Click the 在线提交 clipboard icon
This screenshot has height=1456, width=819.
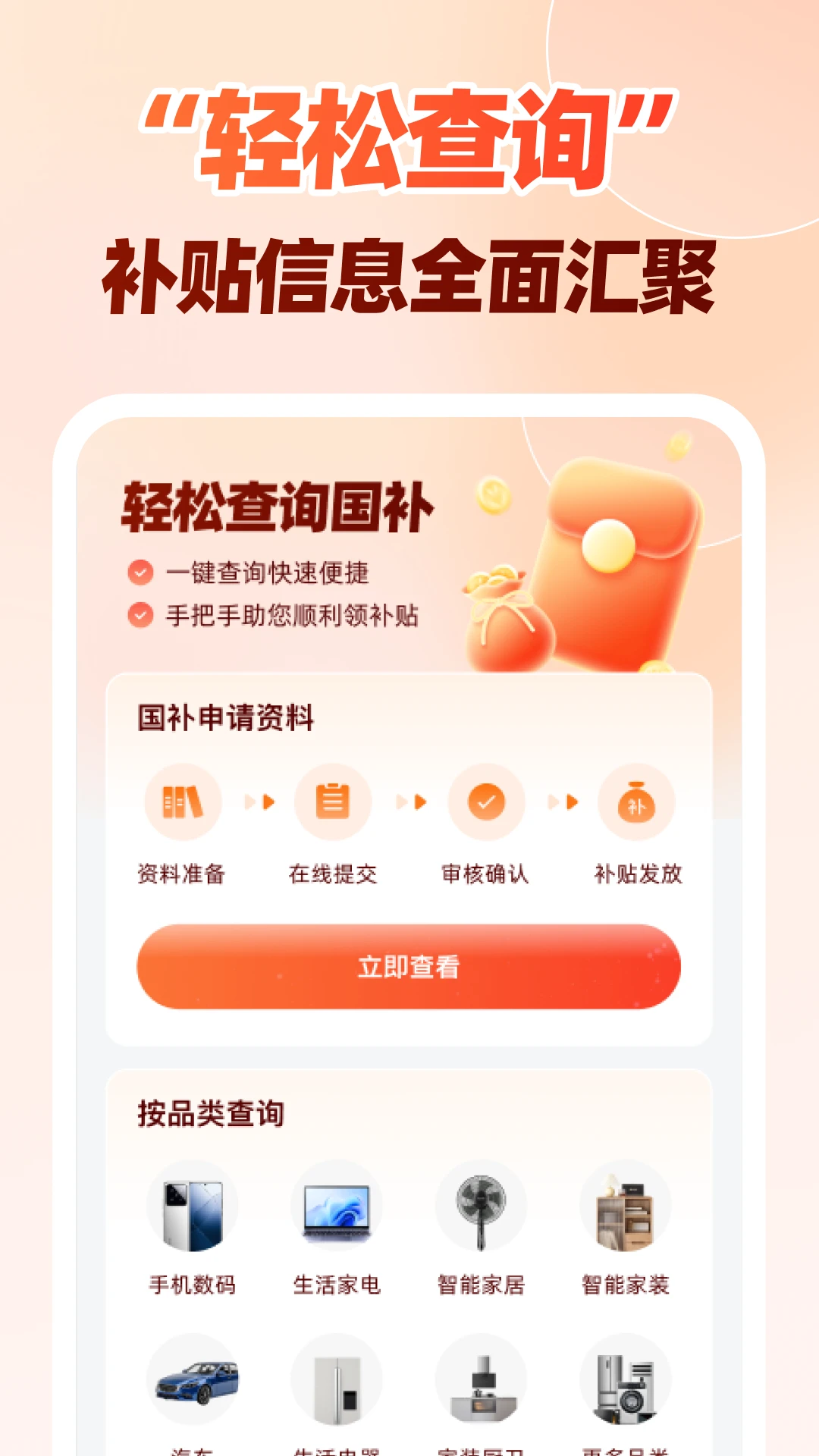pyautogui.click(x=333, y=803)
